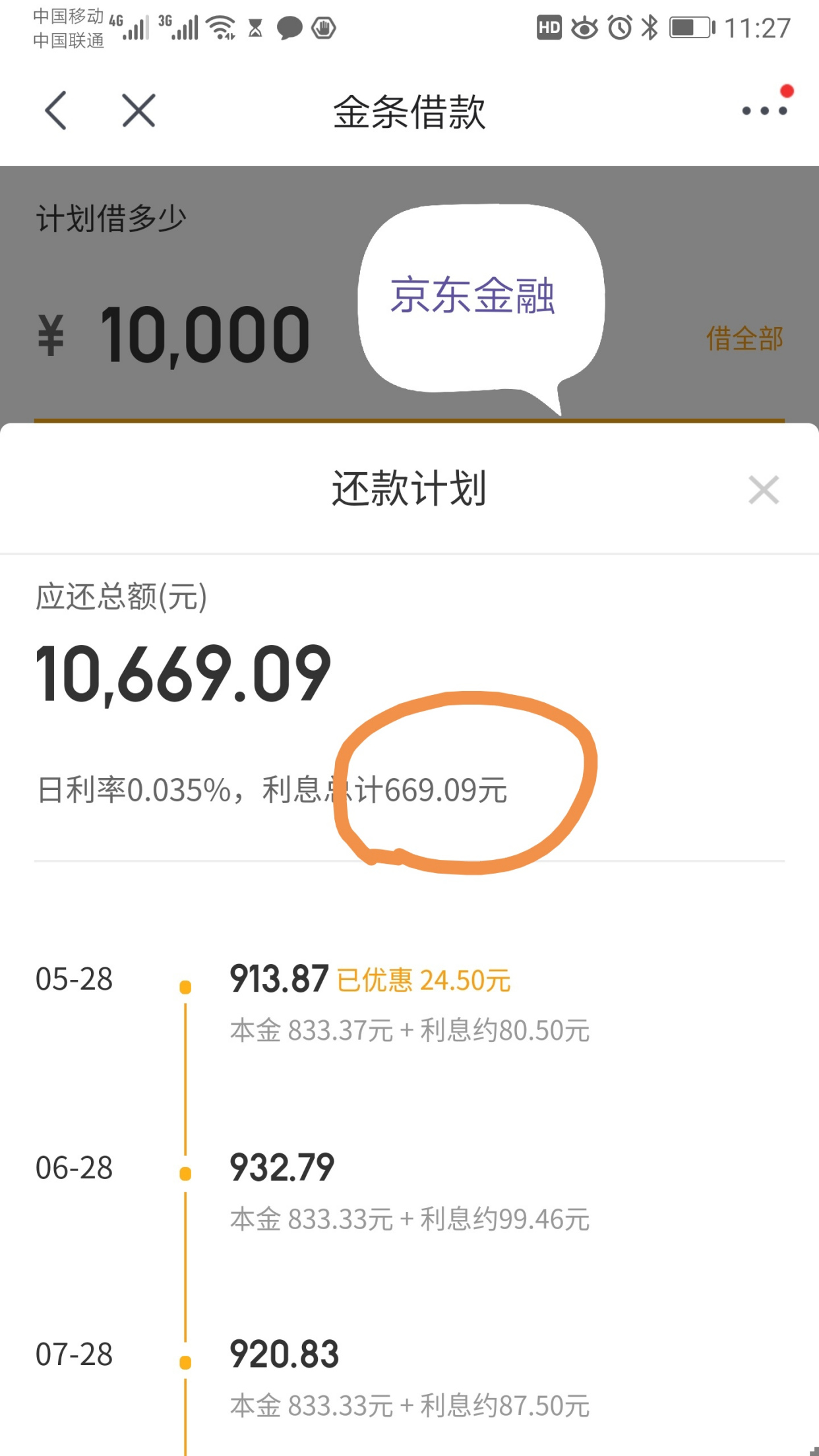
Task: Tap the 还款计划 header
Action: (x=409, y=489)
